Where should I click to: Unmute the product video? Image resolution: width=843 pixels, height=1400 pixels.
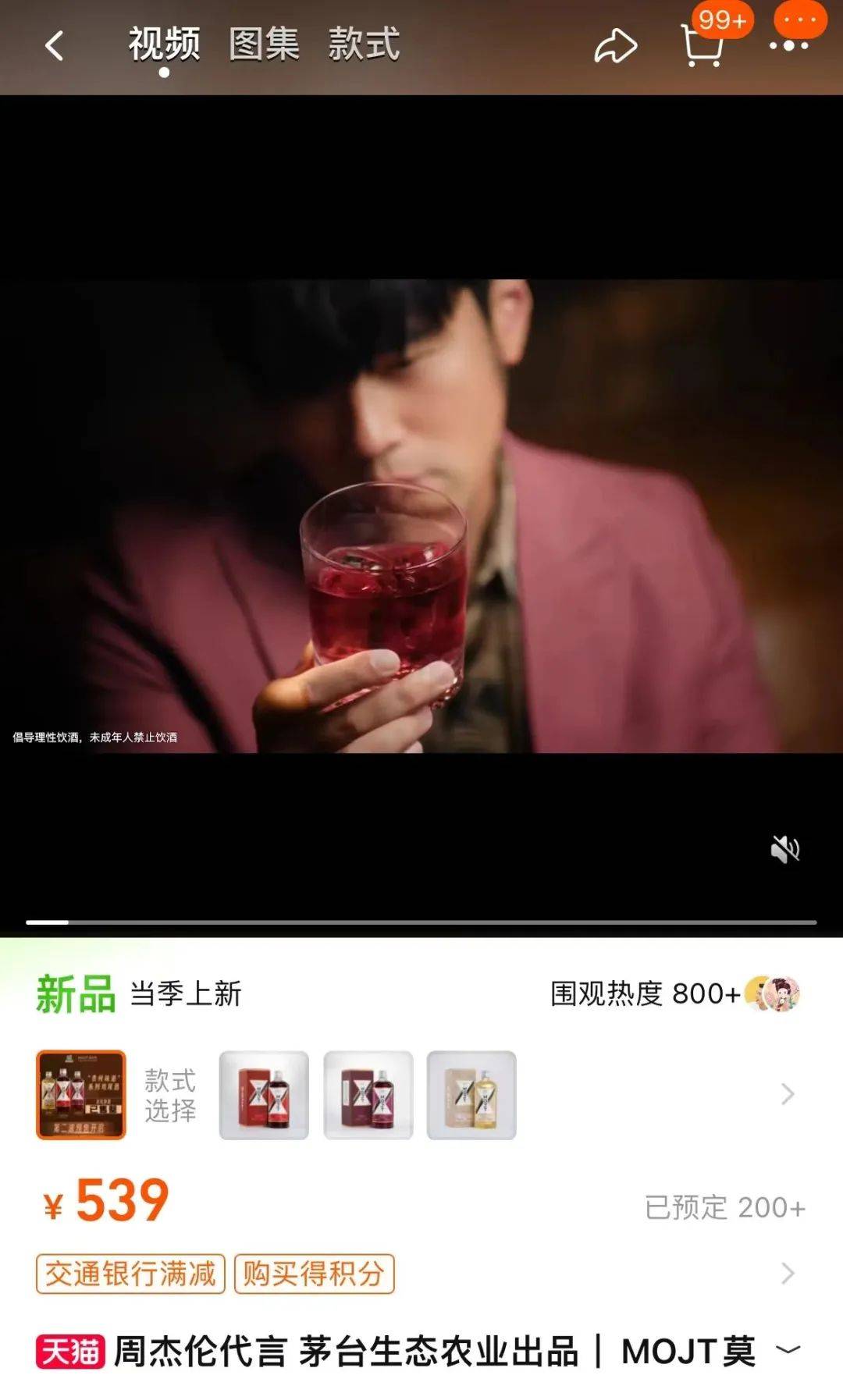pos(784,849)
